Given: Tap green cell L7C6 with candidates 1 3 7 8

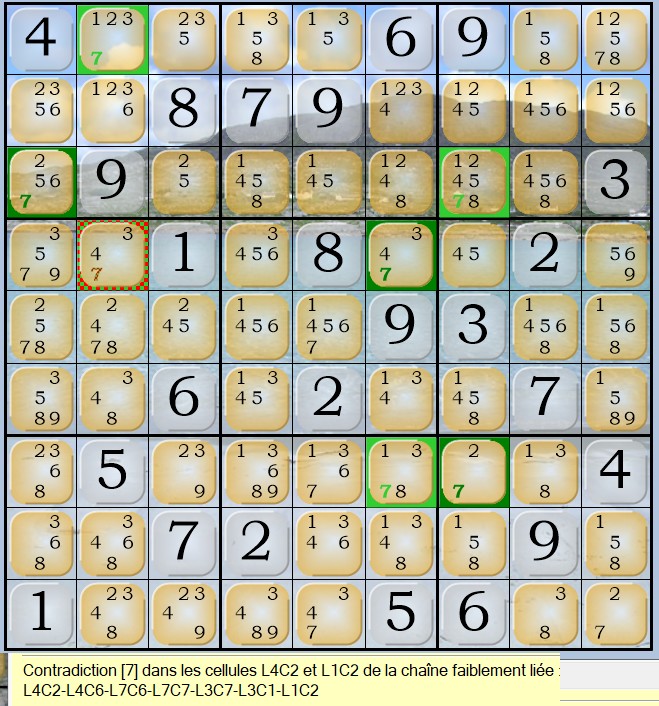Looking at the screenshot, I should [x=400, y=471].
